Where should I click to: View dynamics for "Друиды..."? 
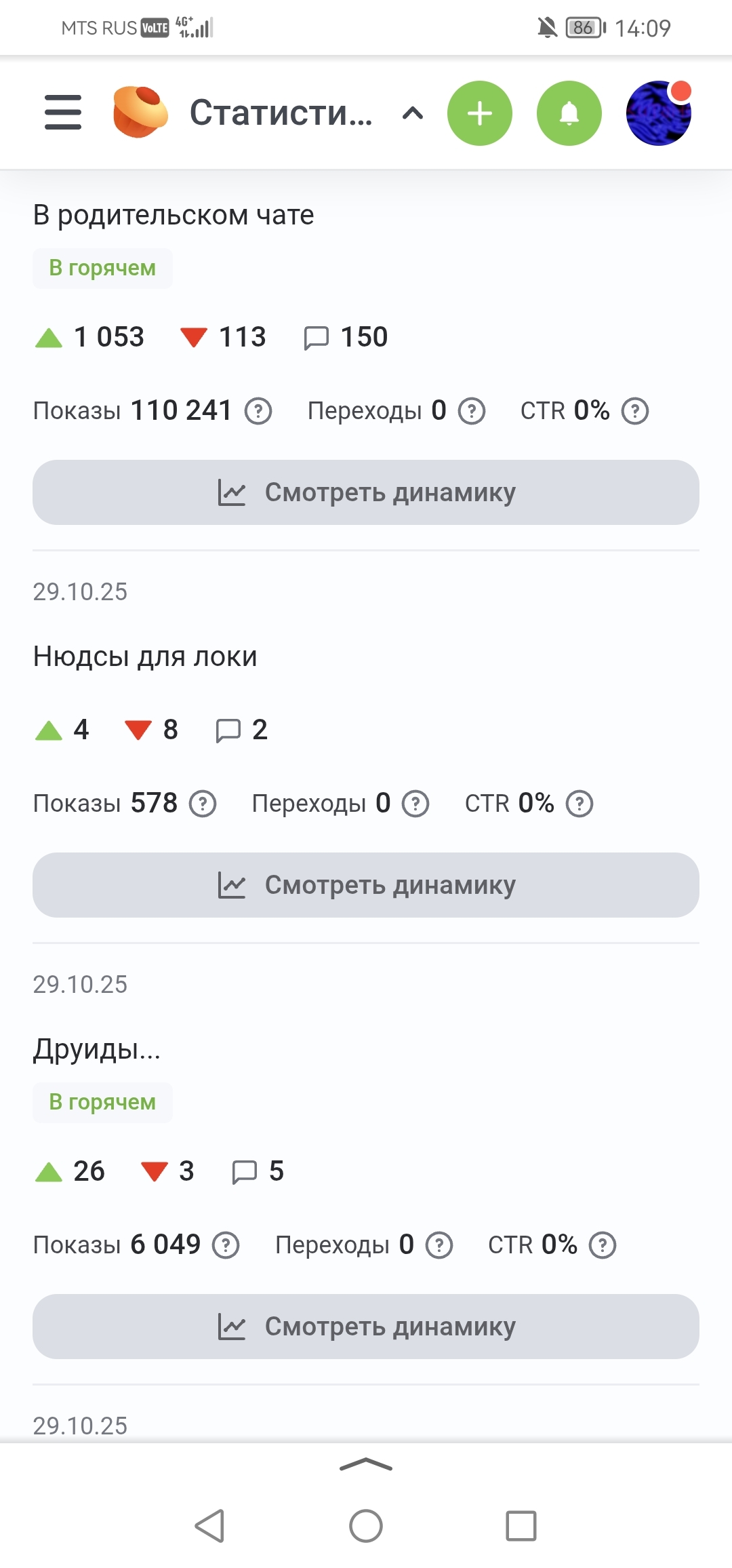coord(366,1327)
